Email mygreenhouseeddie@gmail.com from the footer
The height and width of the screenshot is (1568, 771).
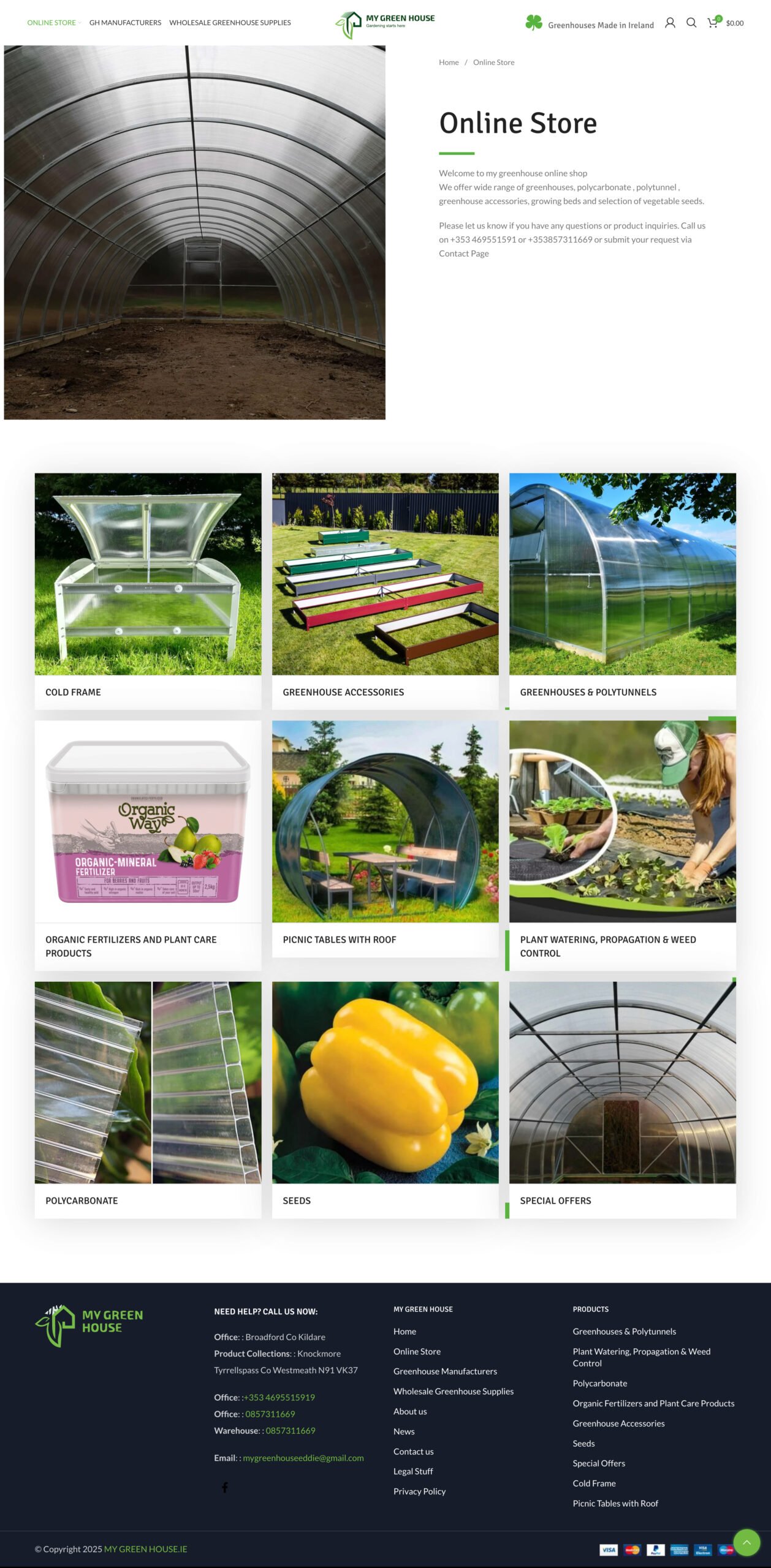(303, 1458)
